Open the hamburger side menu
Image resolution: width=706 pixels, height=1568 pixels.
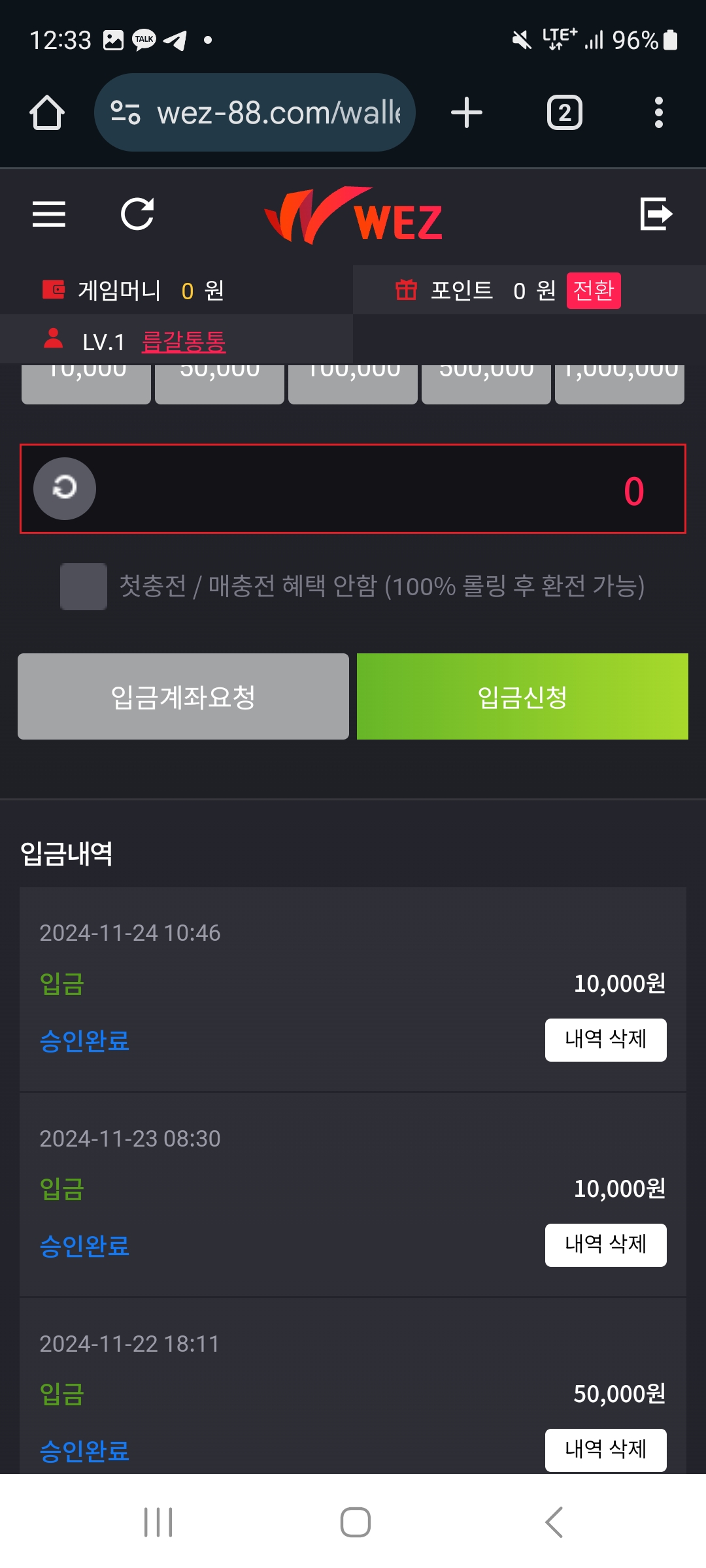[49, 214]
